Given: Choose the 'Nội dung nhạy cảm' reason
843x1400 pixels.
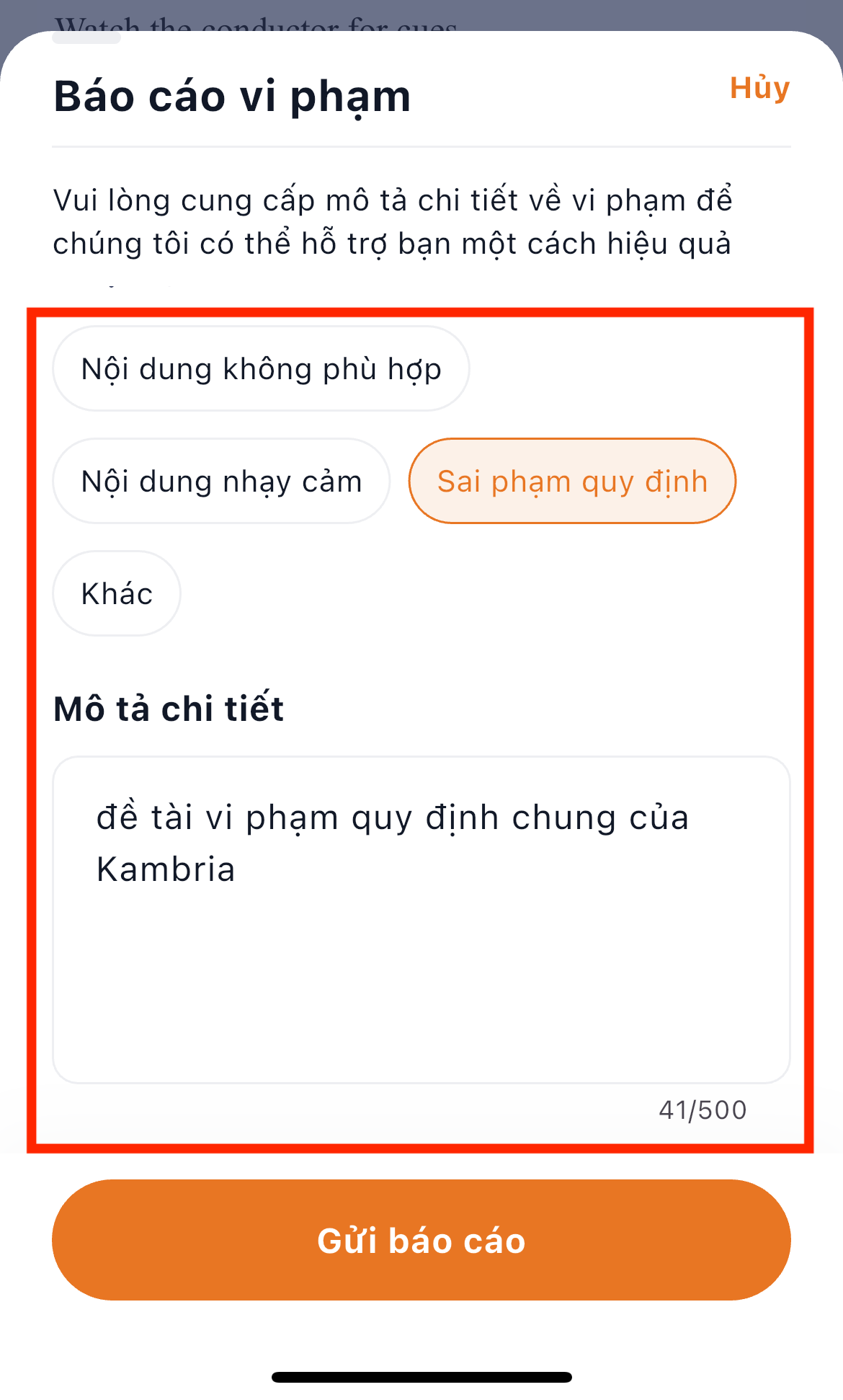Looking at the screenshot, I should (221, 482).
